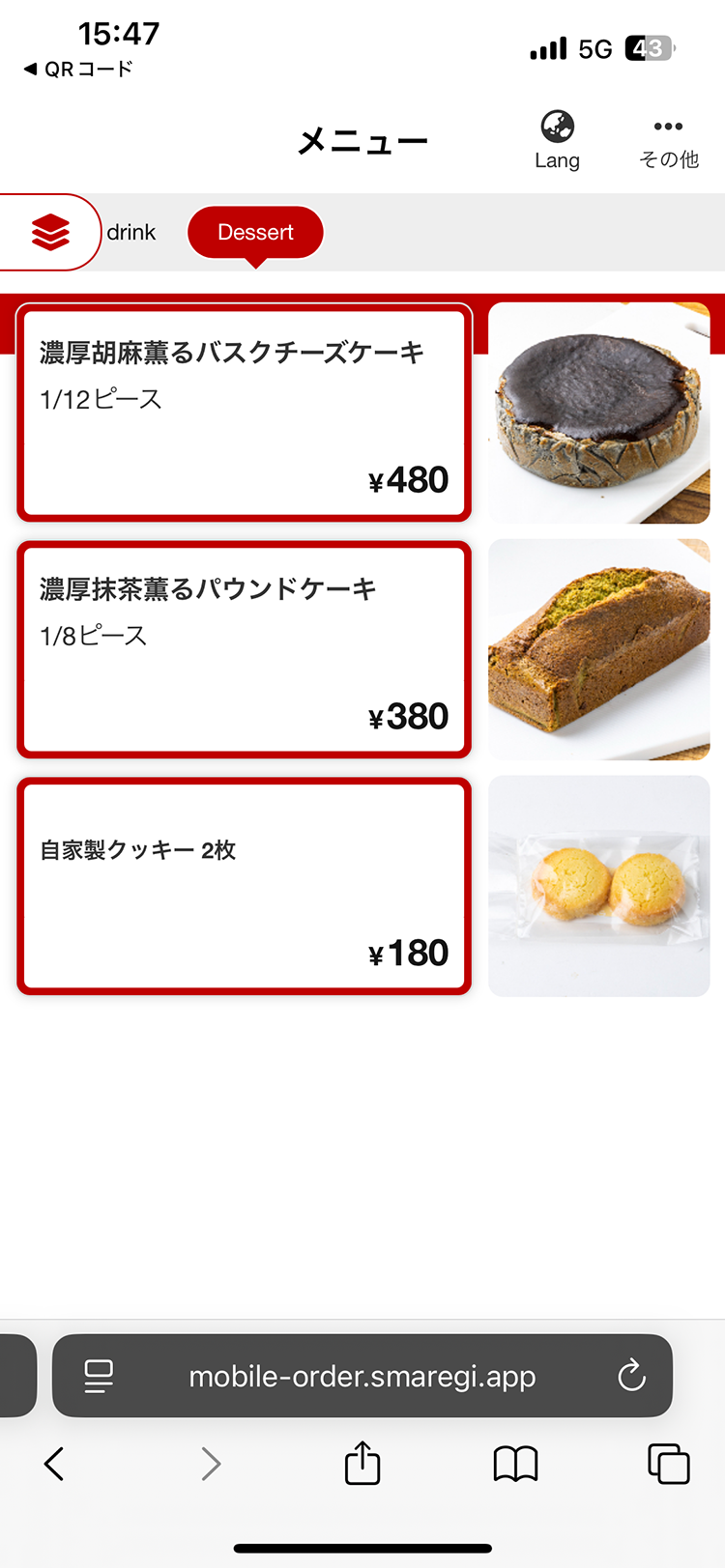Tap the mobile-order.smaregi.app address bar

pyautogui.click(x=362, y=1376)
